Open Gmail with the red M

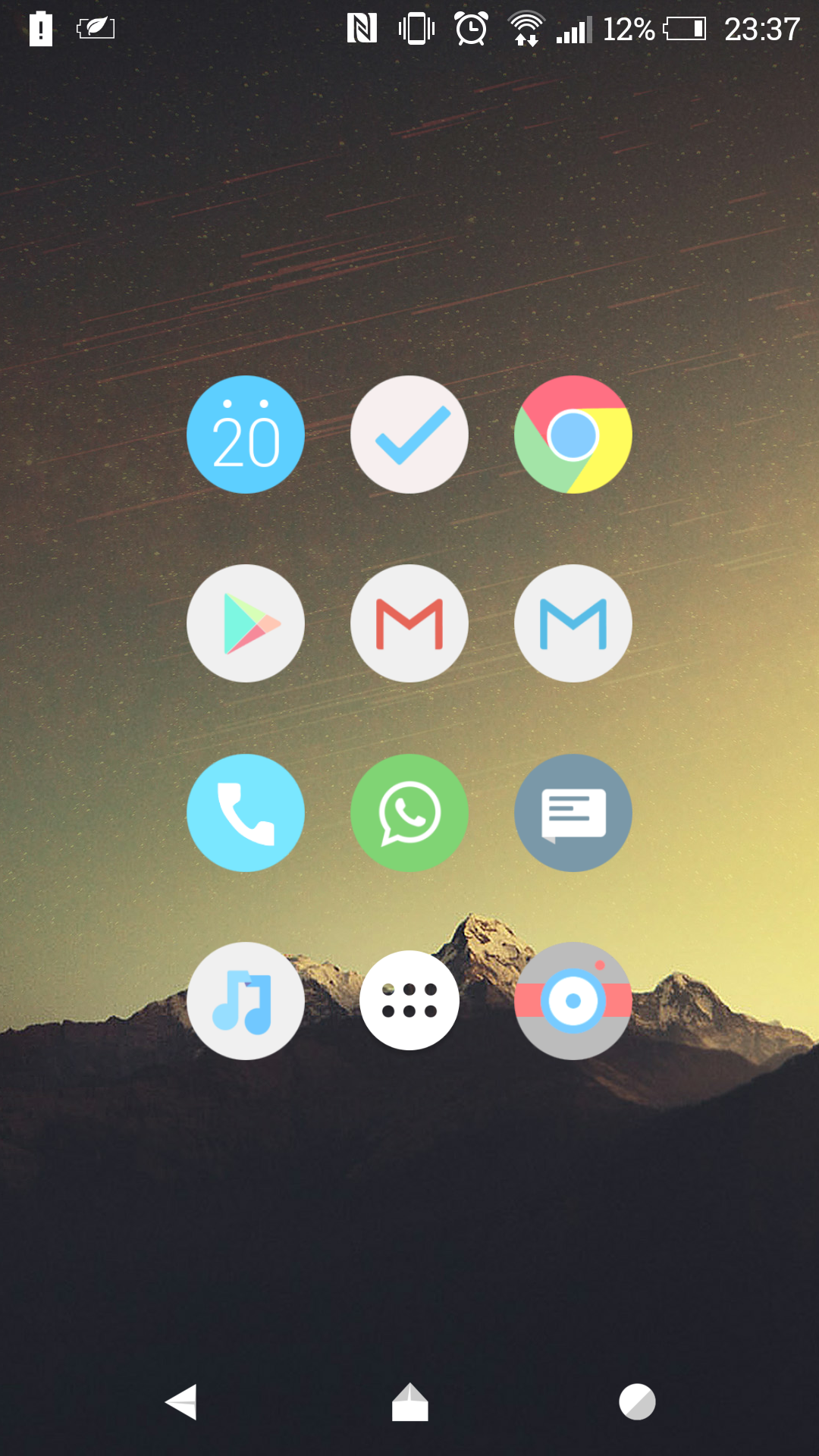409,623
